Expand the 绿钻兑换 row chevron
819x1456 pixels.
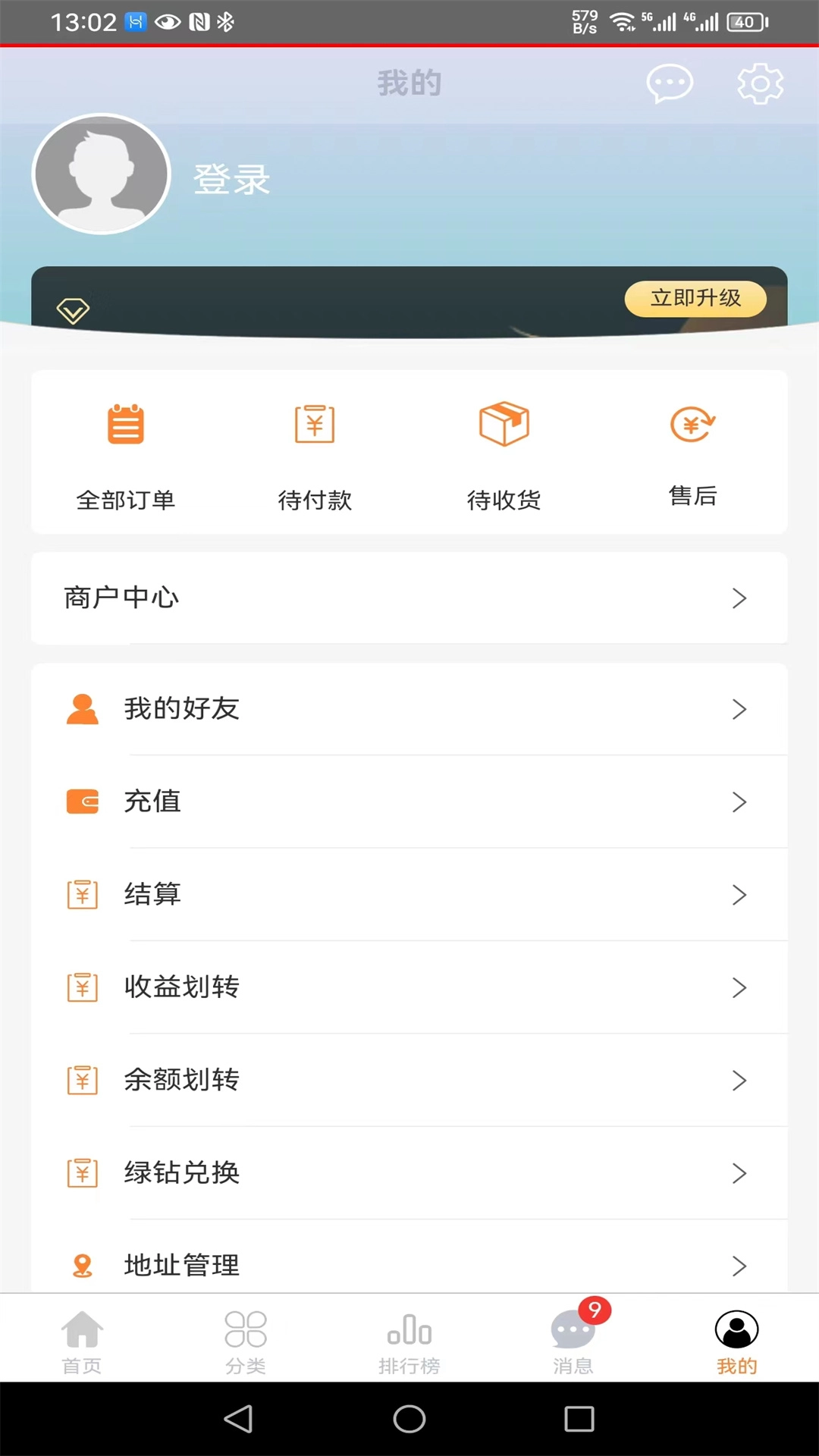coord(739,1173)
